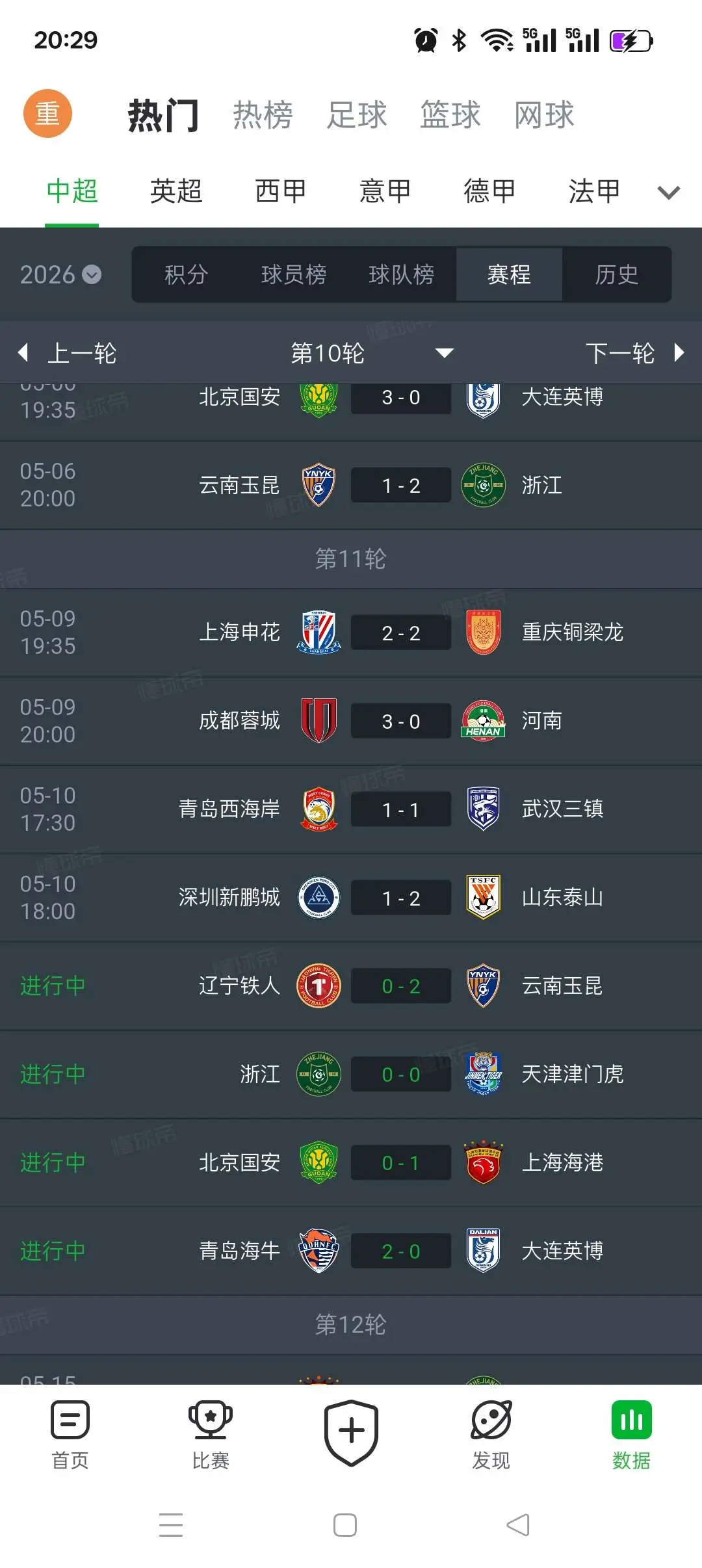Viewport: 702px width, 1568px height.
Task: Open the live 北京国安 vs 上海海港 match
Action: pos(351,1163)
